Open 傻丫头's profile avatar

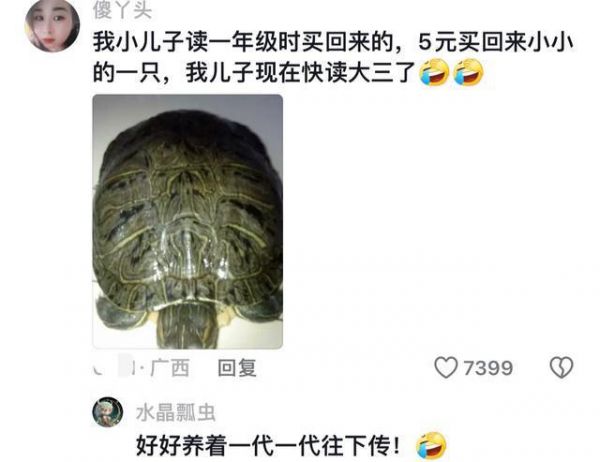[x=52, y=25]
